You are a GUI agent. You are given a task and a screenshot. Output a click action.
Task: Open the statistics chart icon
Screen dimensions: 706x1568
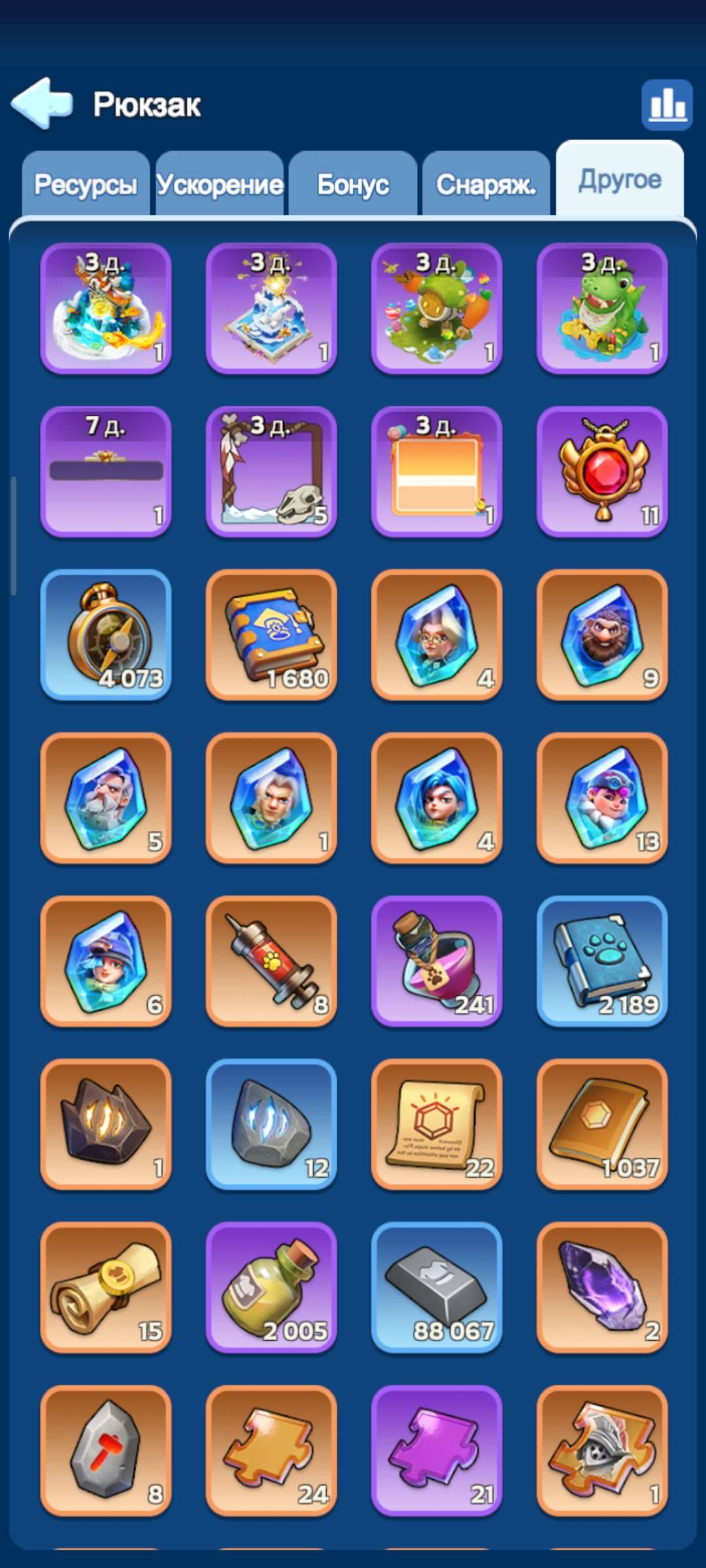click(667, 105)
